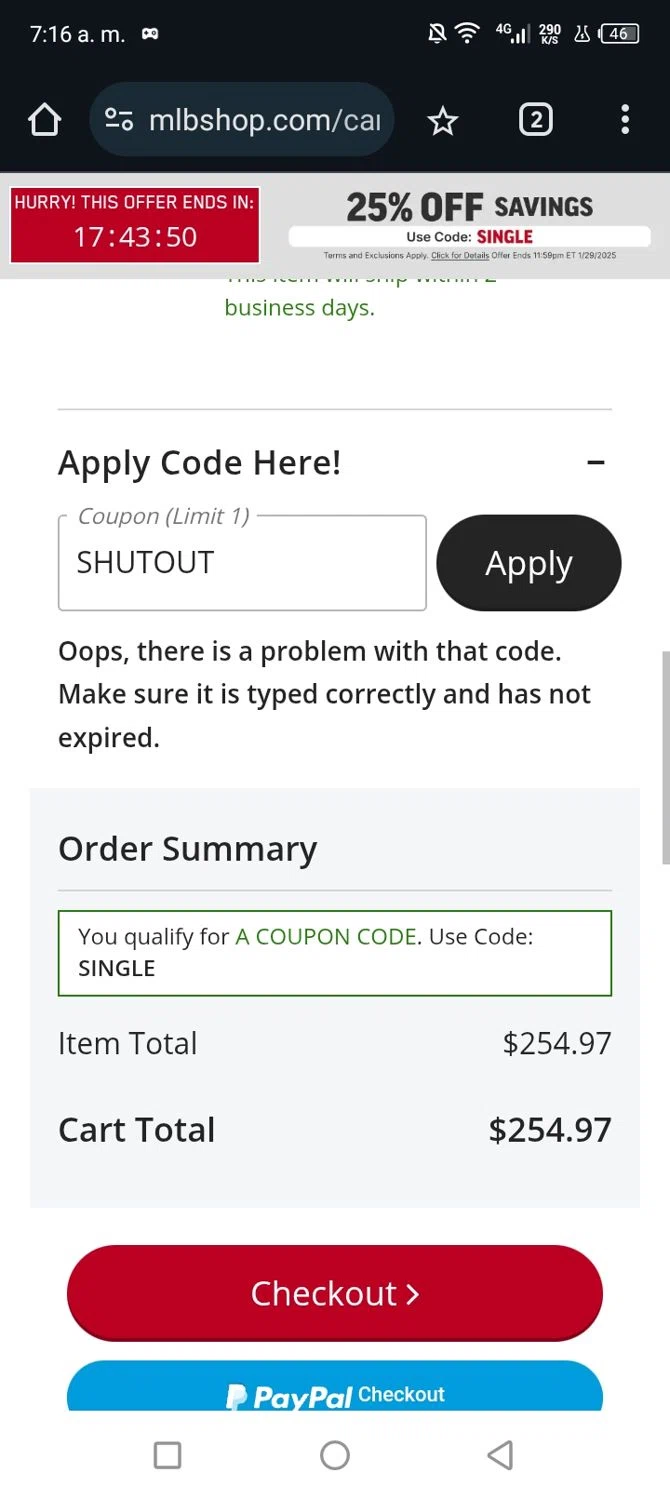
Task: Open the recent apps overview
Action: click(168, 1455)
